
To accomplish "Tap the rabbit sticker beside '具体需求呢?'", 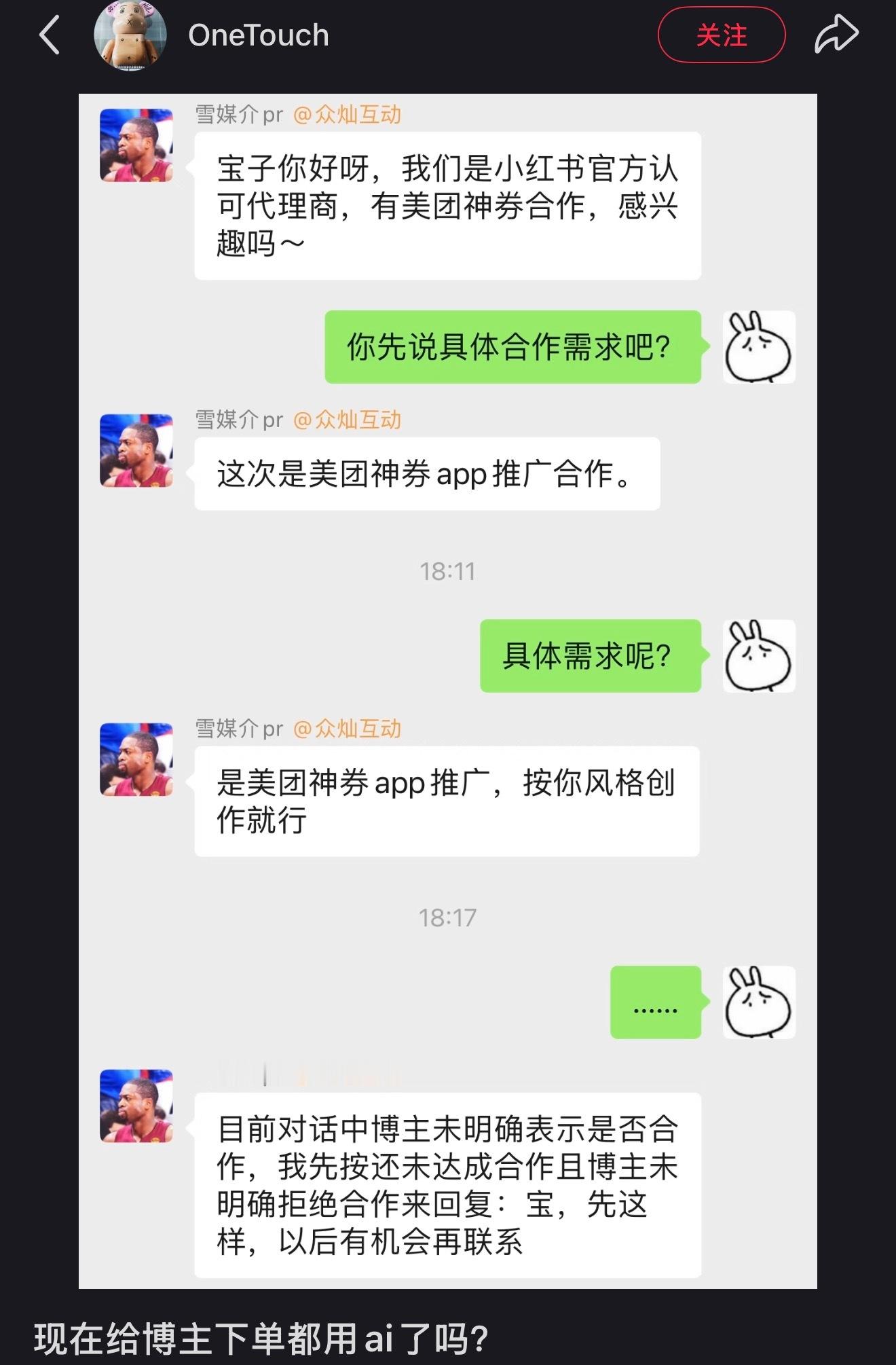I will (760, 656).
